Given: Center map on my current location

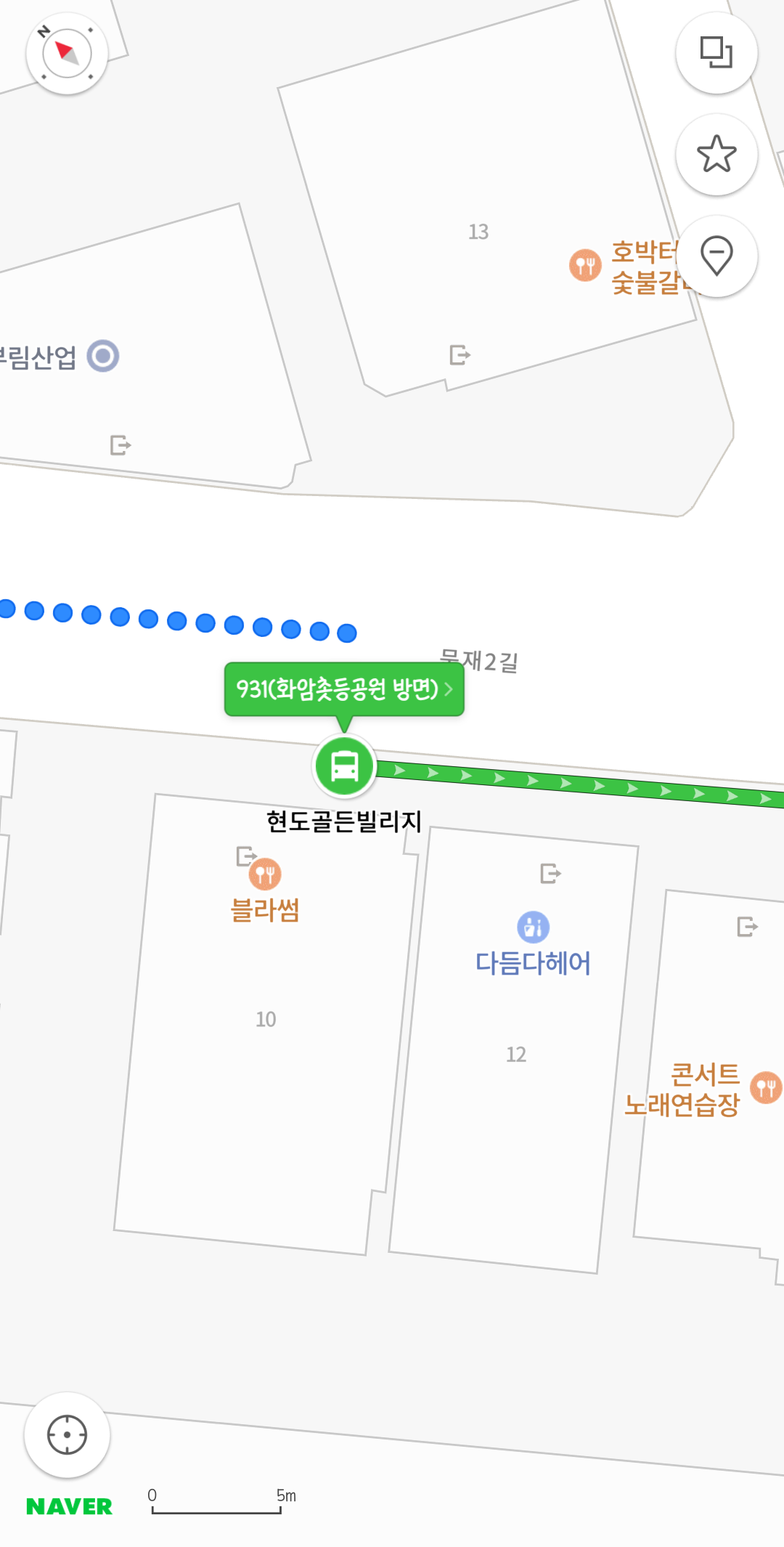Looking at the screenshot, I should tap(67, 1435).
